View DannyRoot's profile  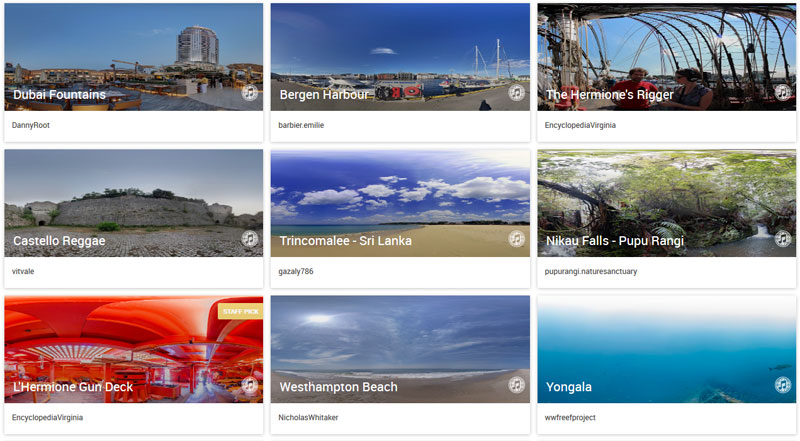31,125
